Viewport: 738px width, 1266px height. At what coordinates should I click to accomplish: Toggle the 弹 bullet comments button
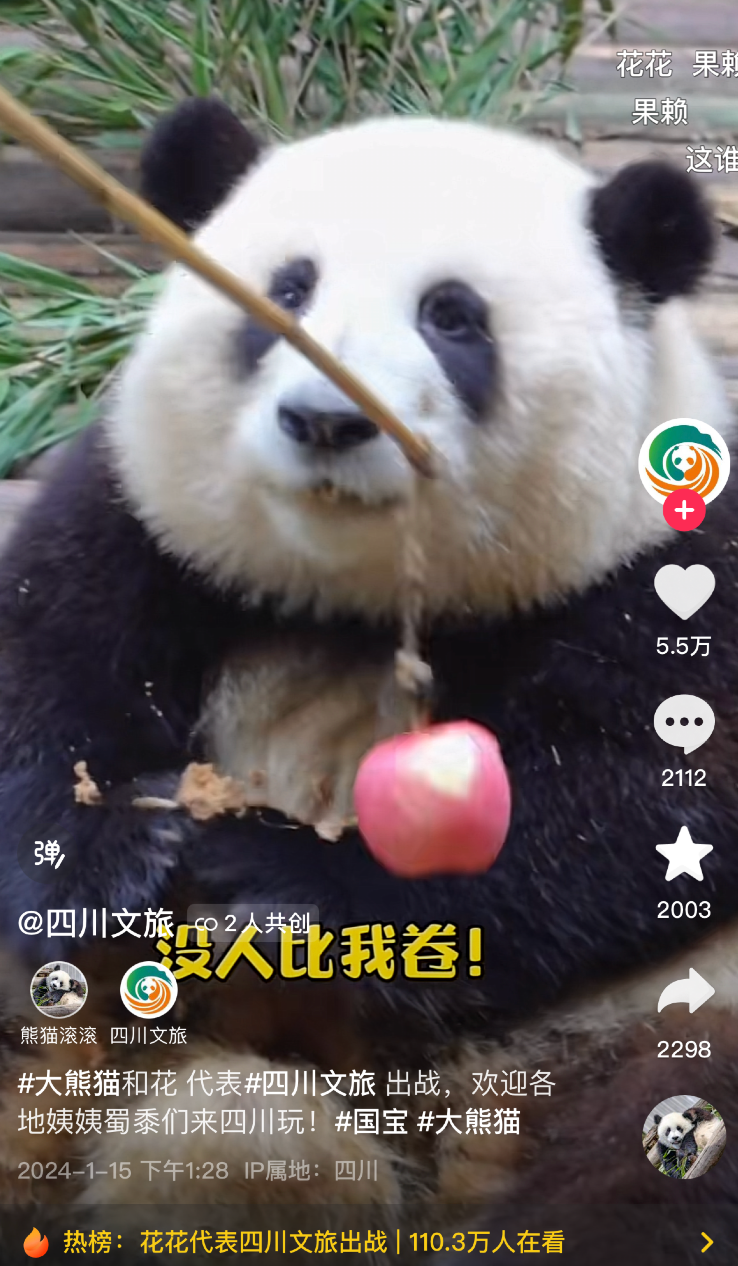tap(47, 853)
